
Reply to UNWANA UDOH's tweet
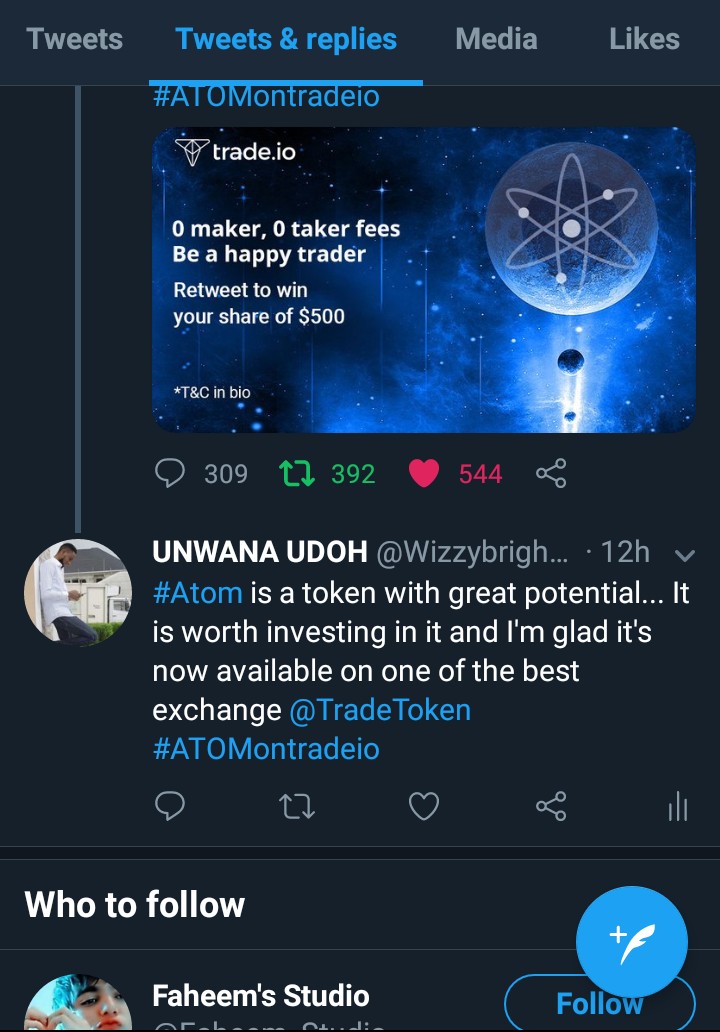(x=171, y=806)
